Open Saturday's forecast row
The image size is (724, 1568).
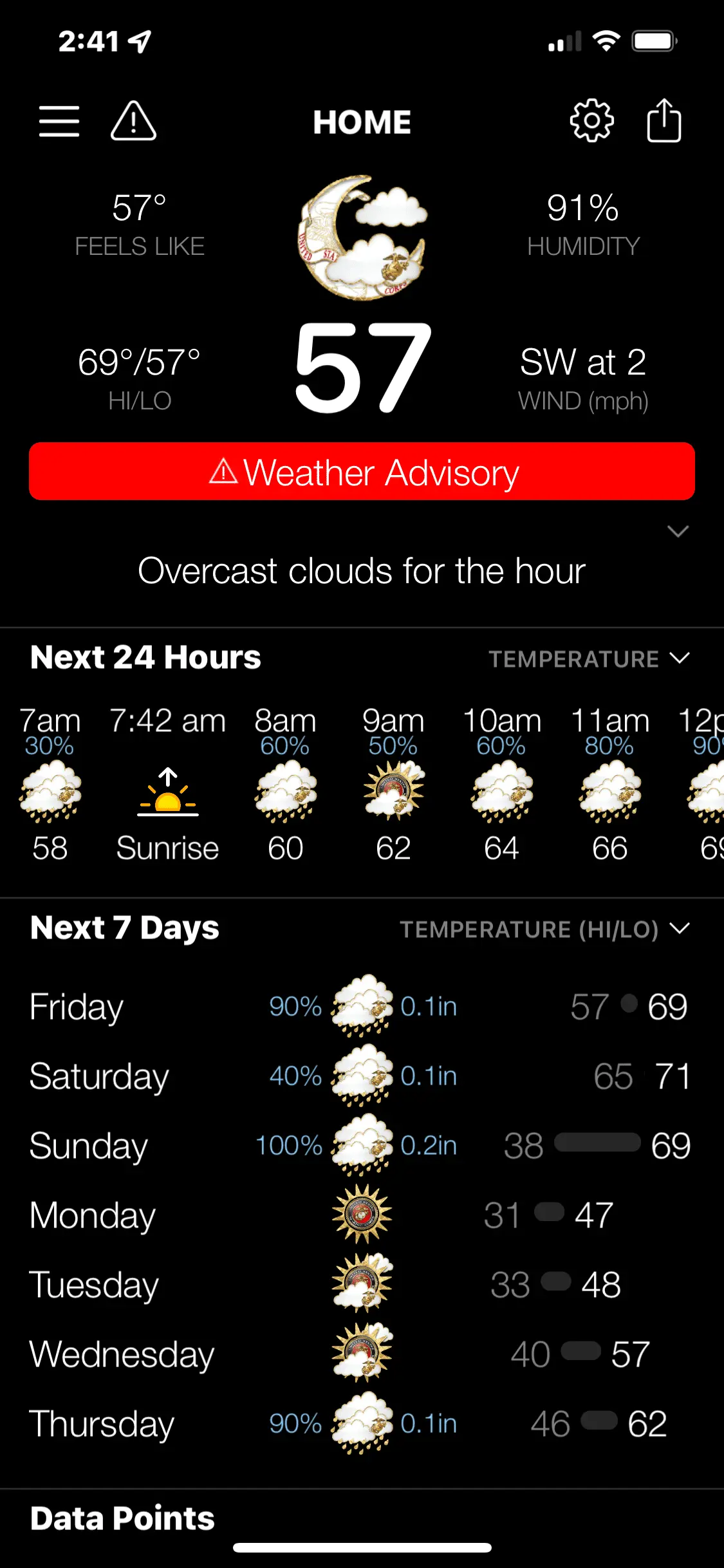360,1076
